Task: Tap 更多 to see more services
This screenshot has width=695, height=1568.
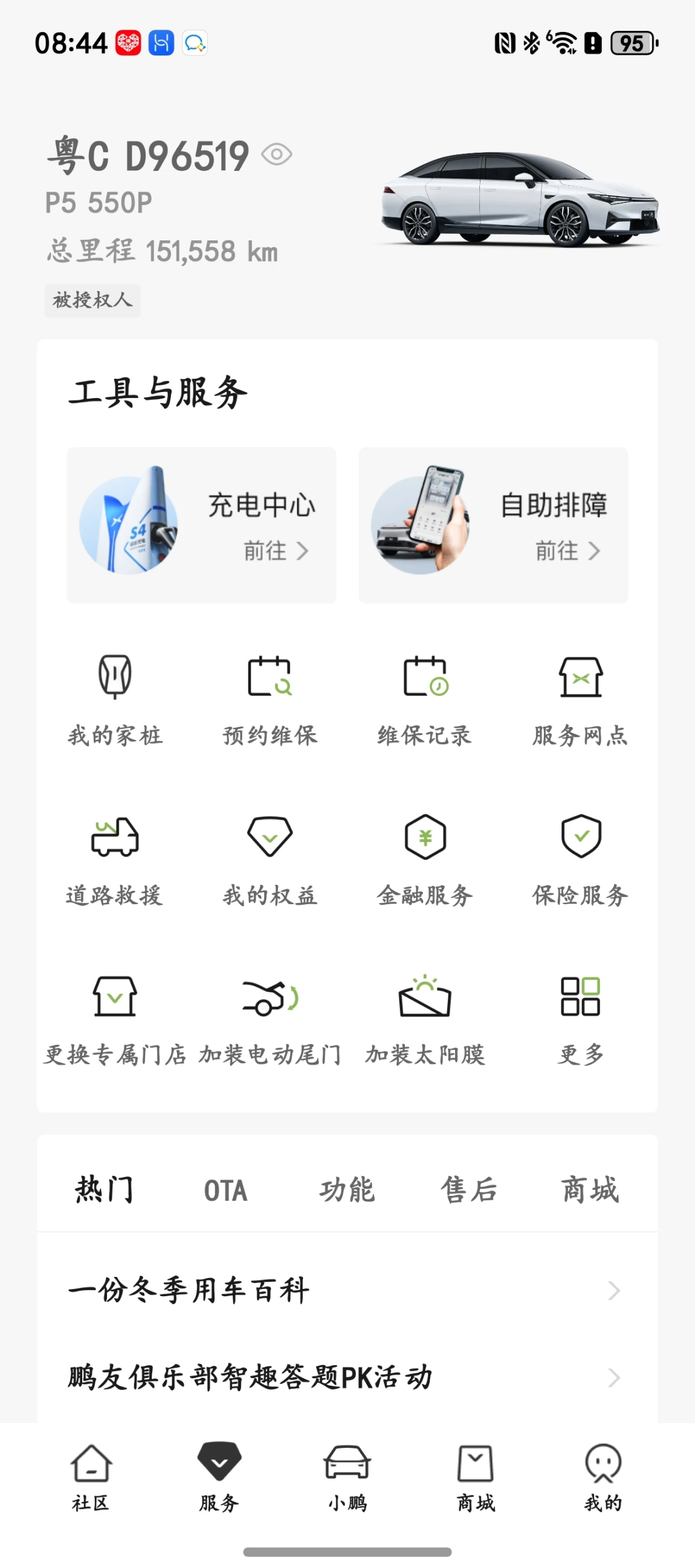Action: pos(581,1018)
